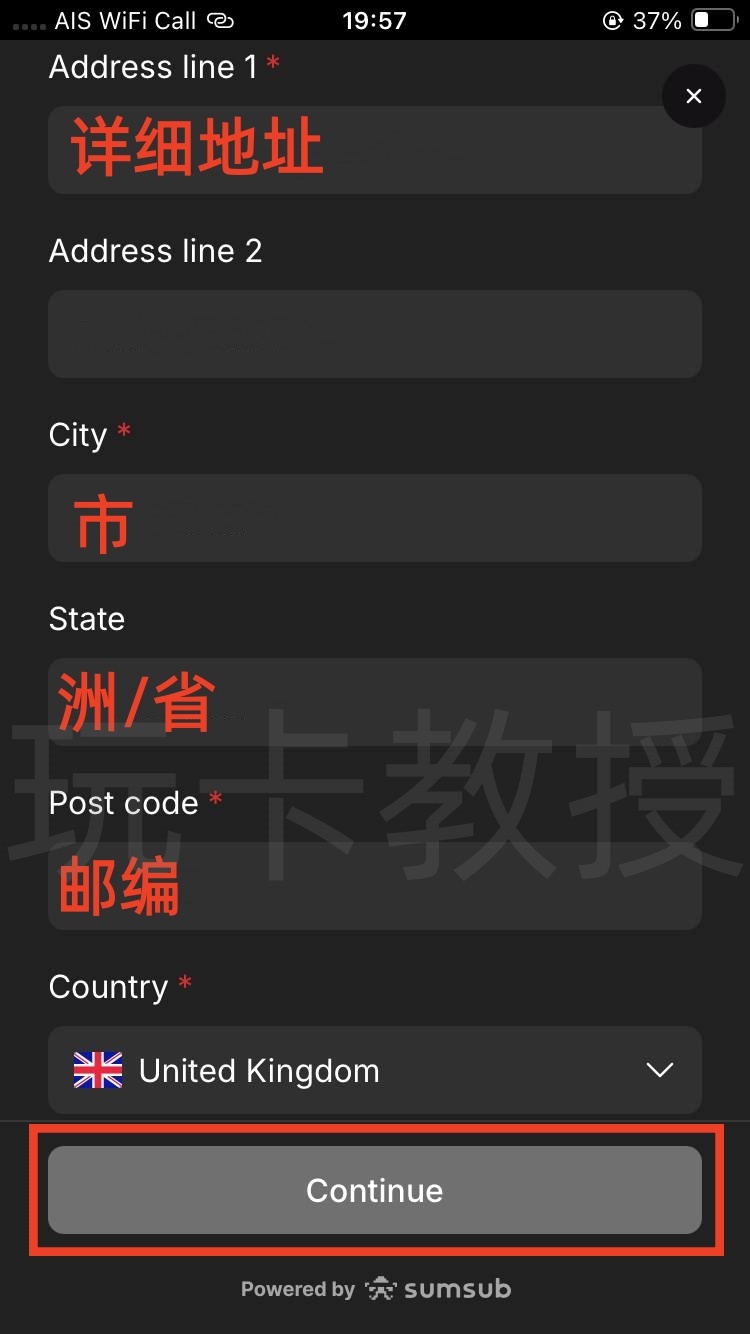Tap the Continue button
The width and height of the screenshot is (750, 1334).
pos(374,1190)
